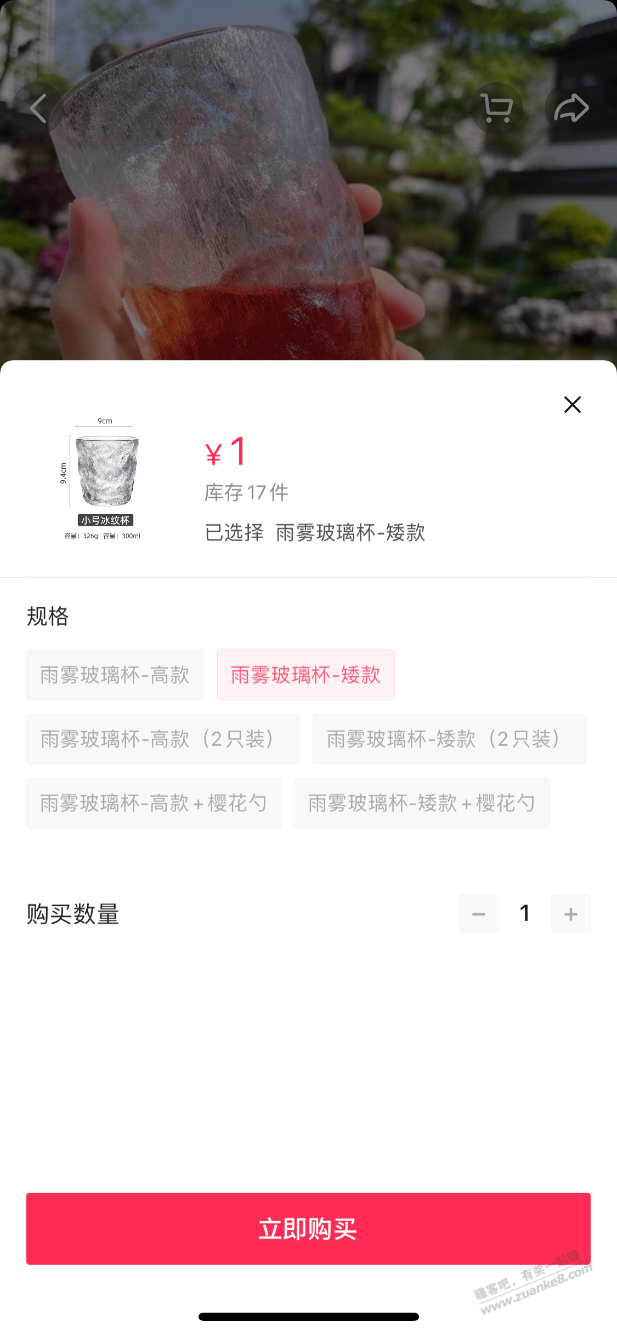Decrease purchase quantity with minus
The width and height of the screenshot is (617, 1334).
point(479,914)
